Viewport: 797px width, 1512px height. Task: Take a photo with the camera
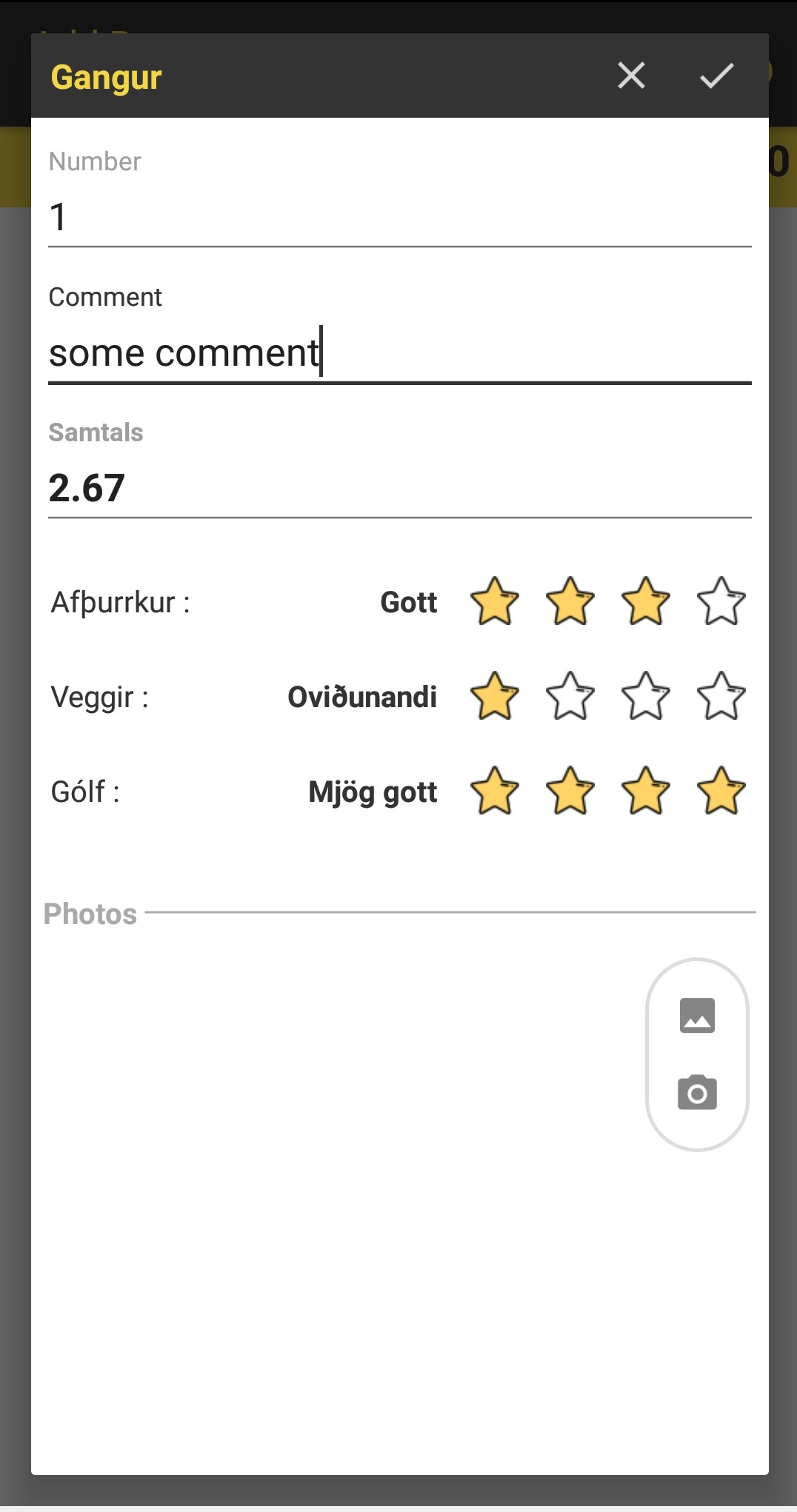(697, 1093)
